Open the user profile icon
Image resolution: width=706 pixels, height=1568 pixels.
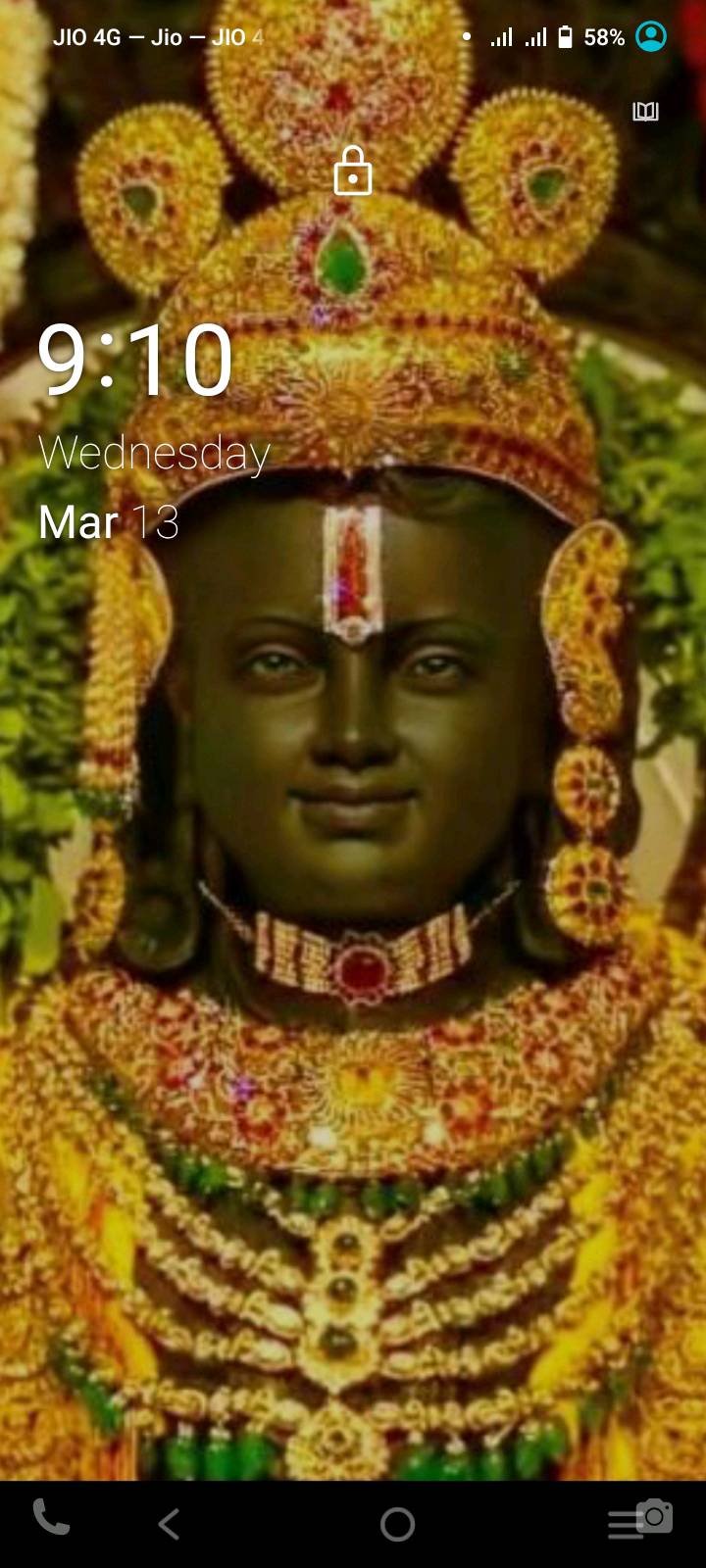pos(651,37)
